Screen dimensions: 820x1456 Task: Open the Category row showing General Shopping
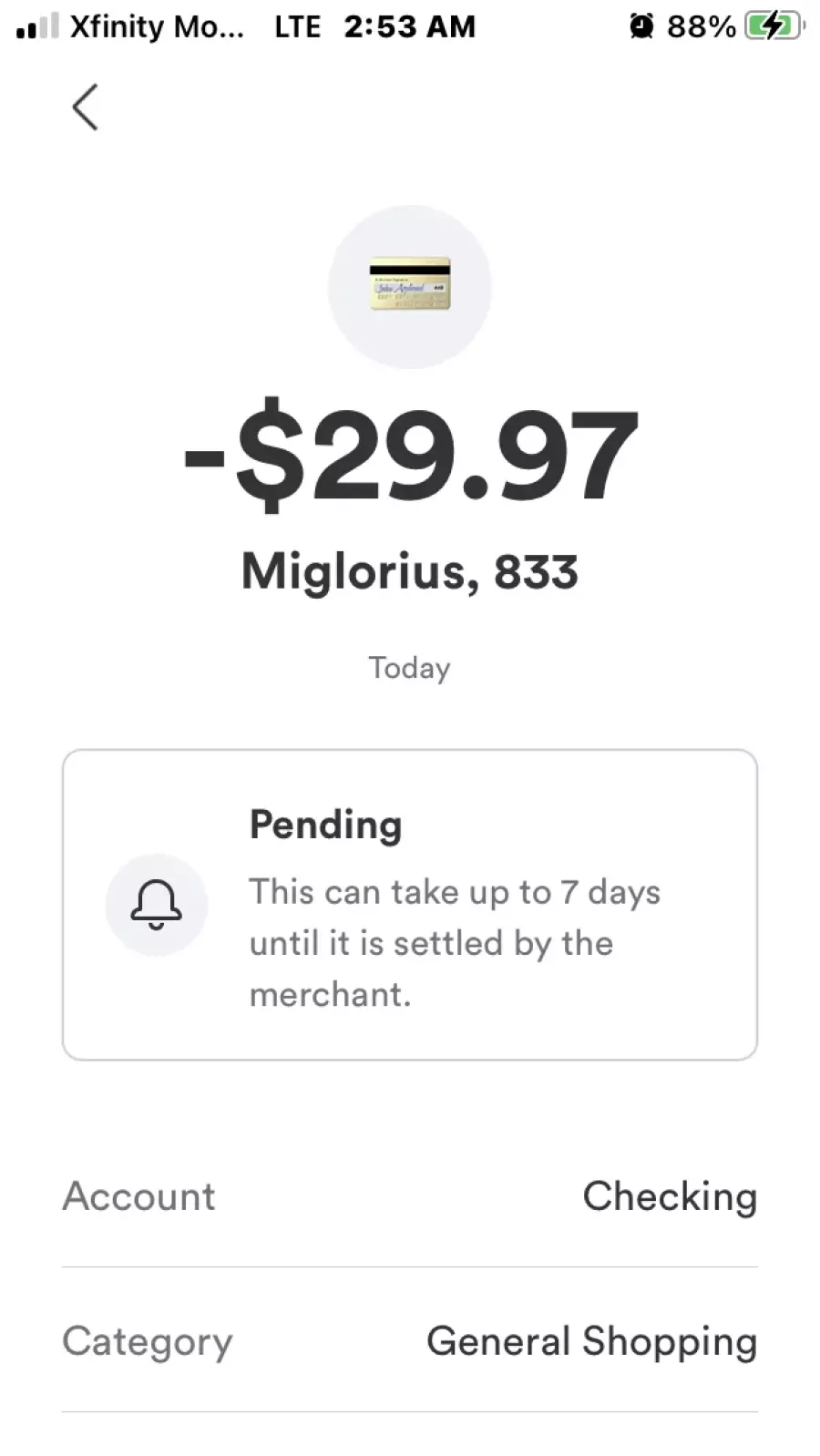(x=410, y=1340)
